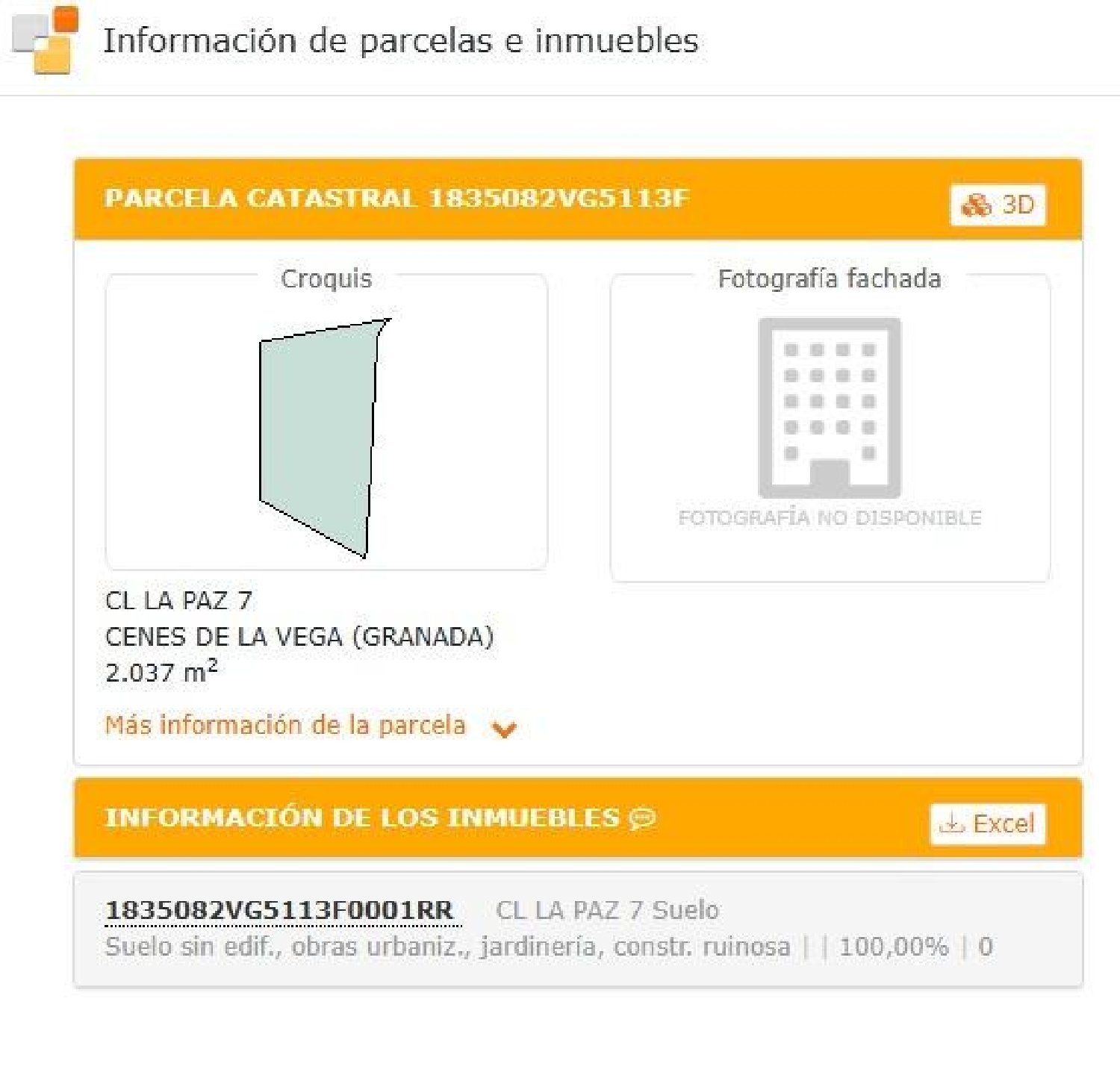Image resolution: width=1120 pixels, height=1090 pixels.
Task: Download the Excel file of inmuebles
Action: [987, 823]
